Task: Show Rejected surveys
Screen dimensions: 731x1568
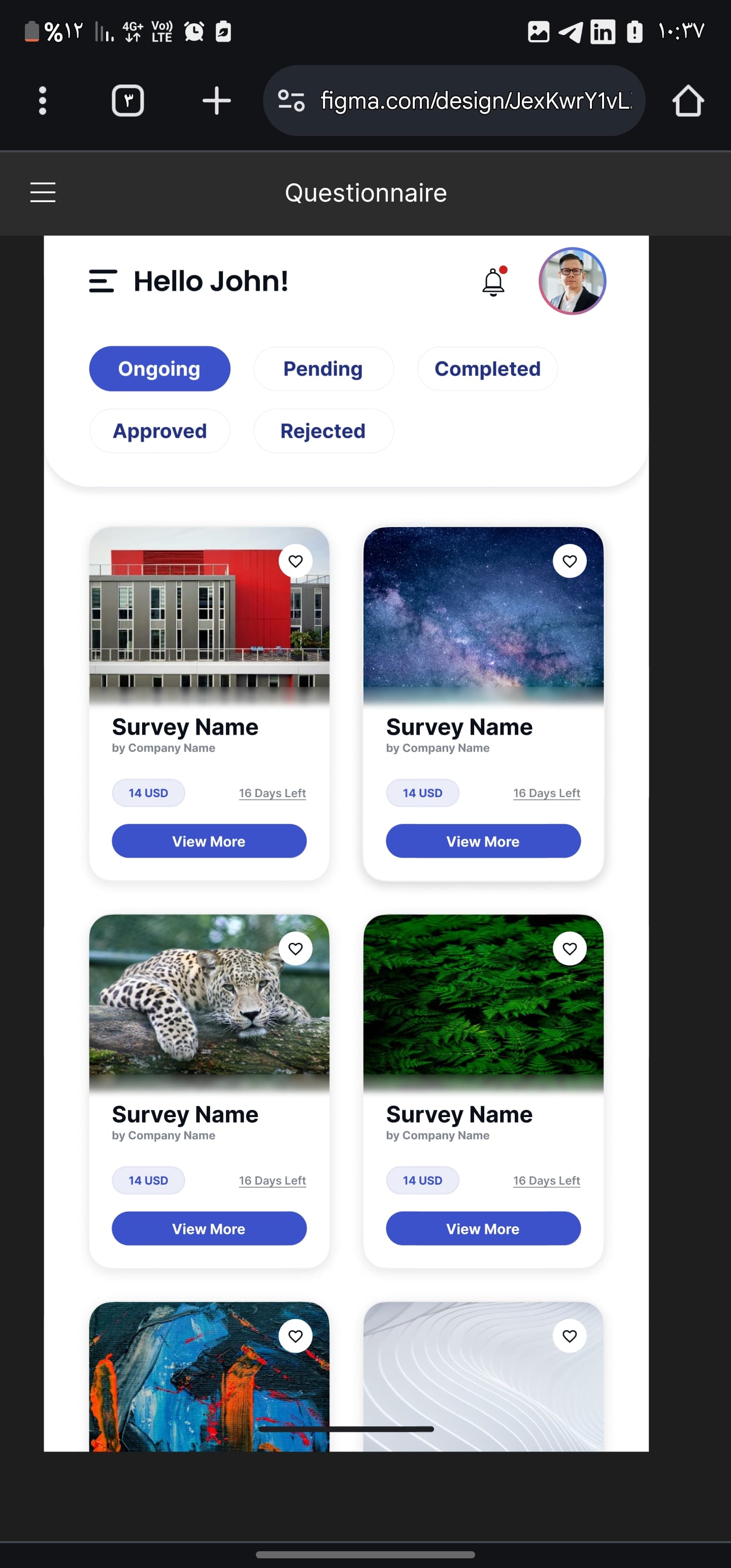Action: [x=323, y=431]
